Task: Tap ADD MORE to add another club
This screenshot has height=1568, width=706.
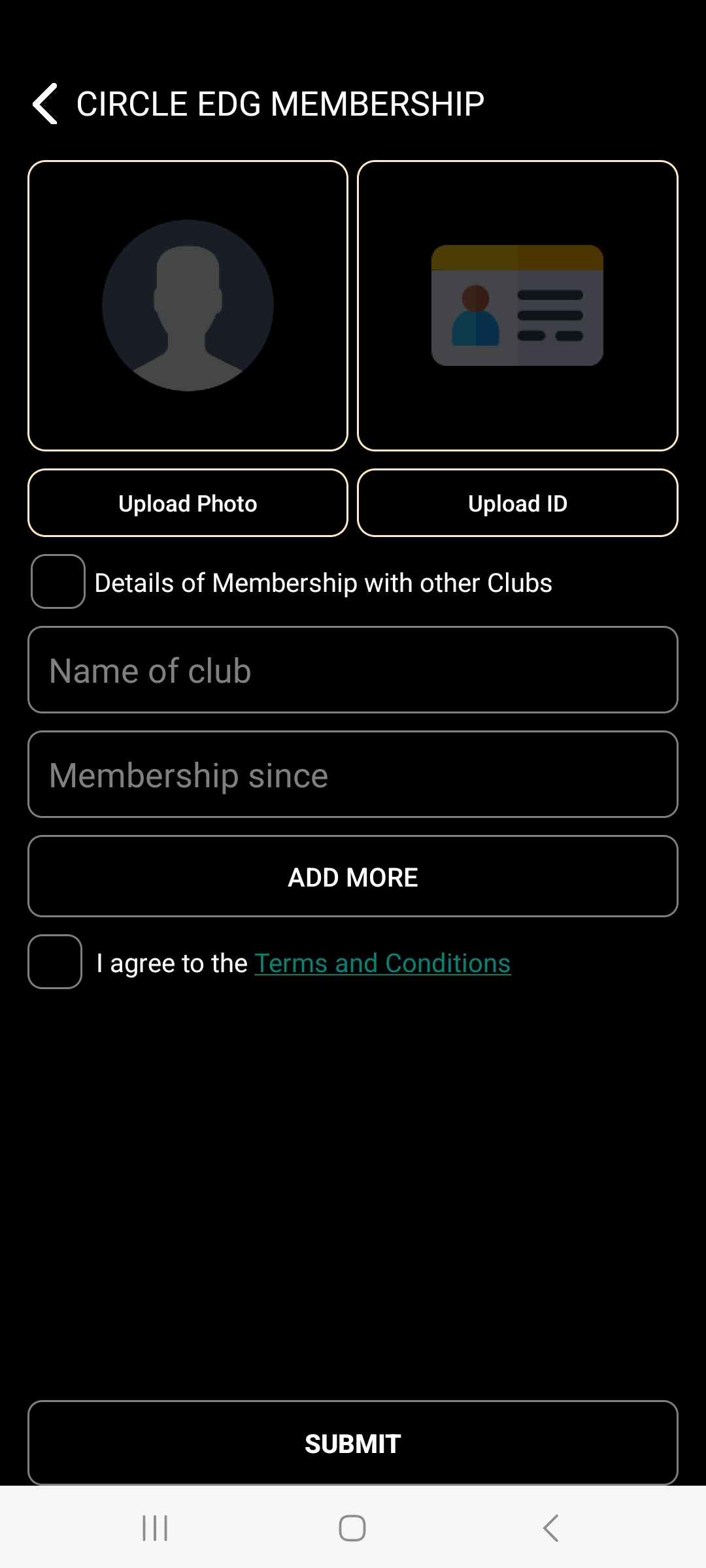Action: 353,877
